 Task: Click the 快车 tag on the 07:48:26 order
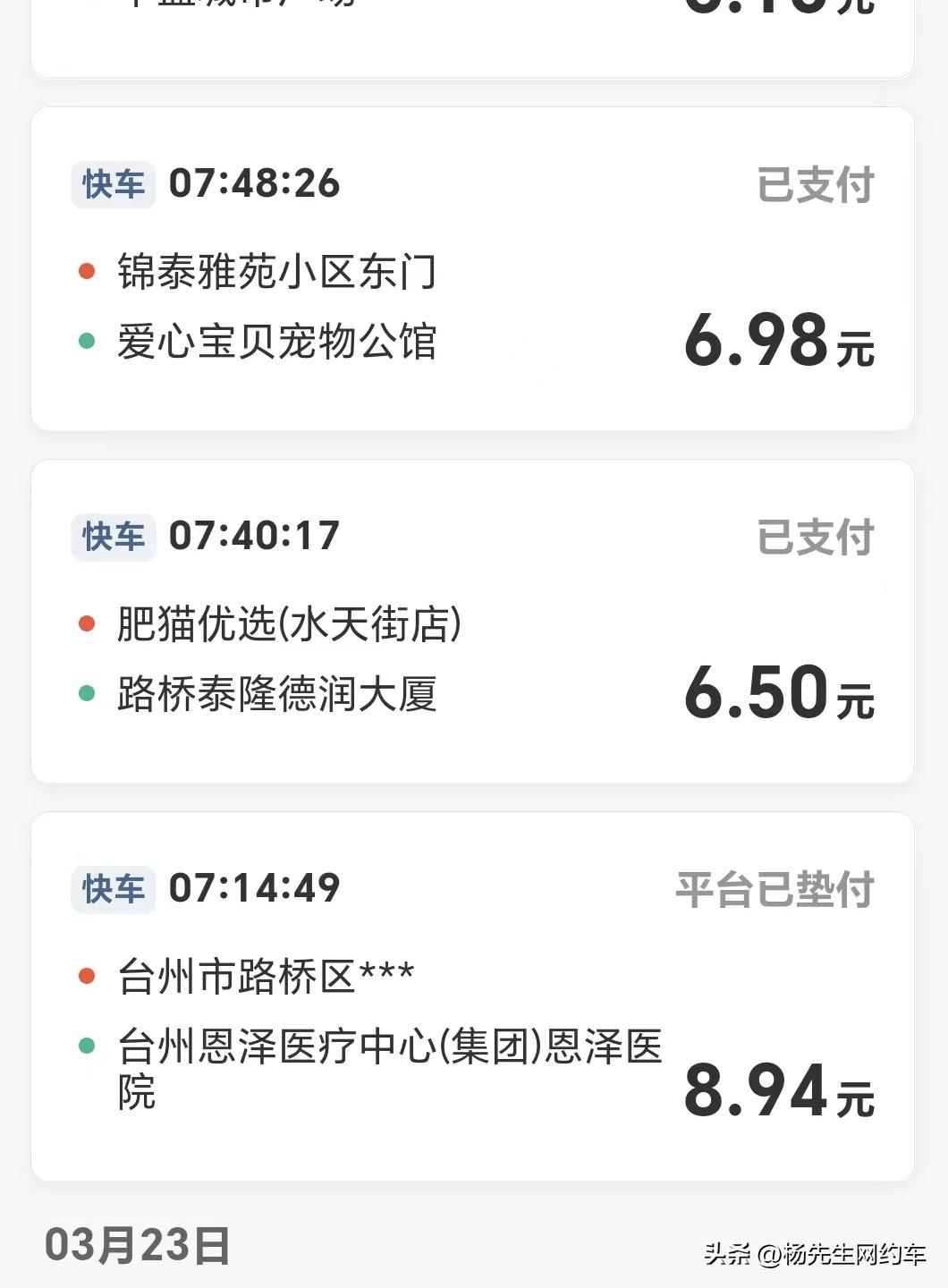point(112,183)
